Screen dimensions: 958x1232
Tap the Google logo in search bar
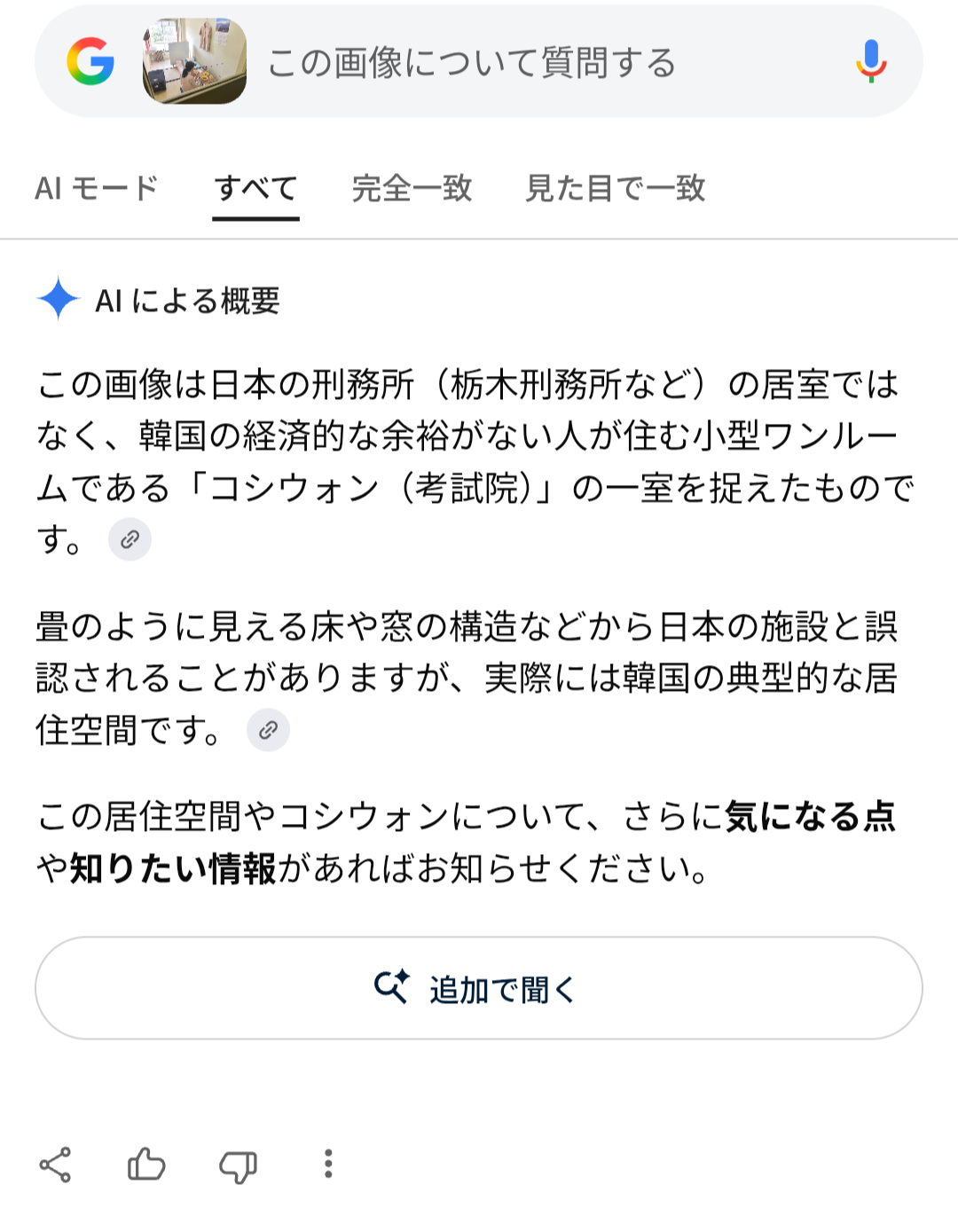tap(90, 61)
